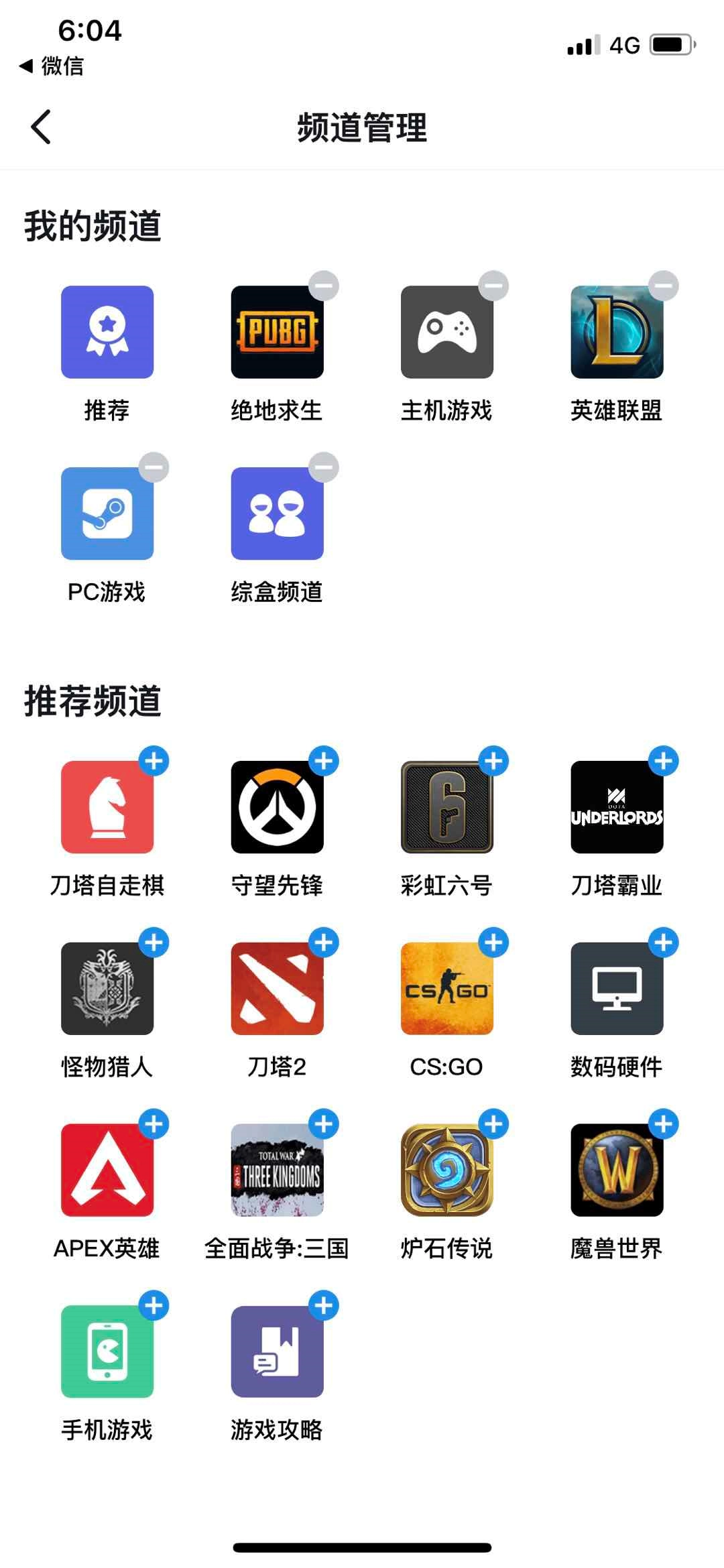Add 怪物猎人 to my channels

154,943
